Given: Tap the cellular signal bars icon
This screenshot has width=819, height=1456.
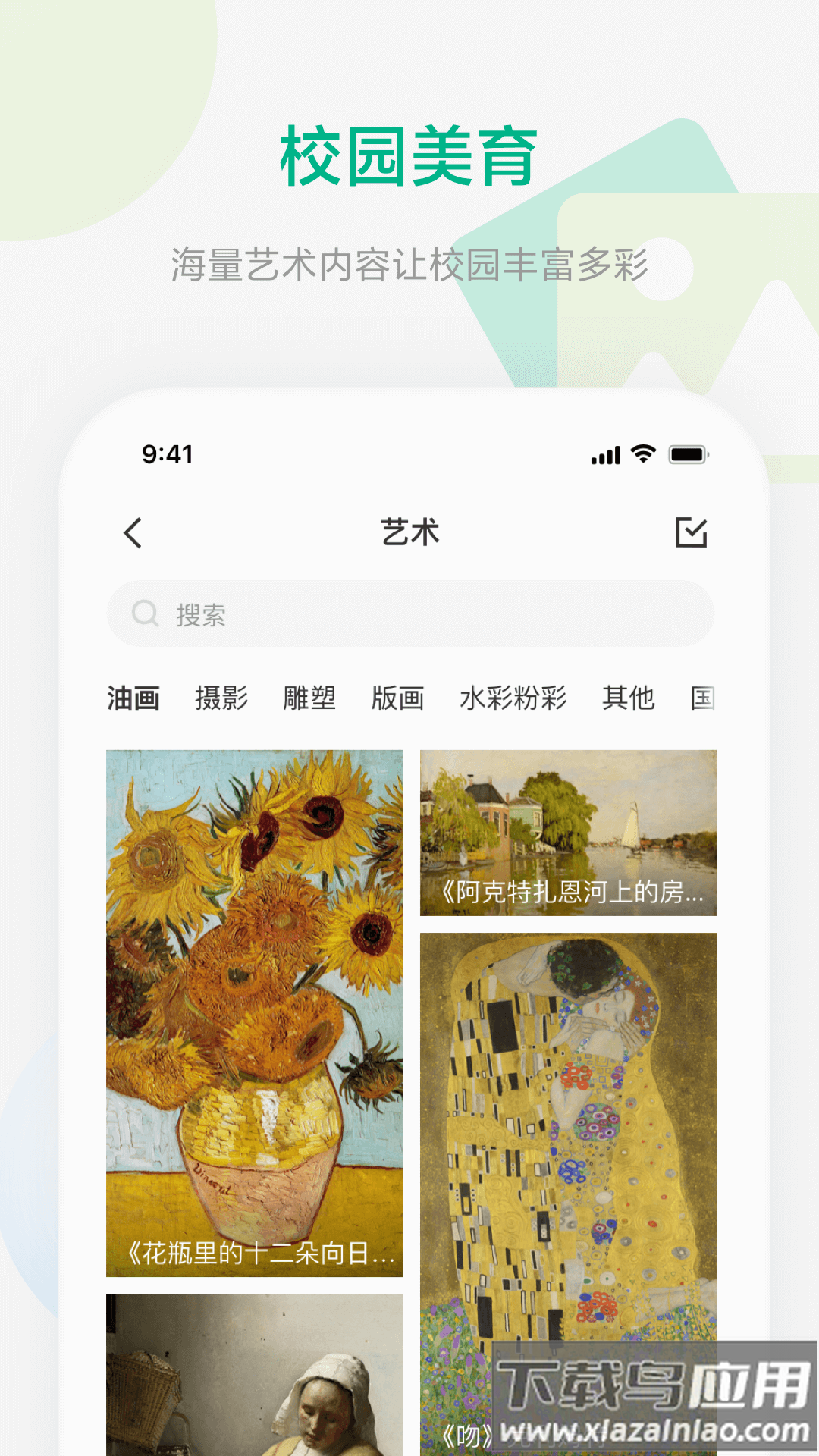Looking at the screenshot, I should 604,453.
